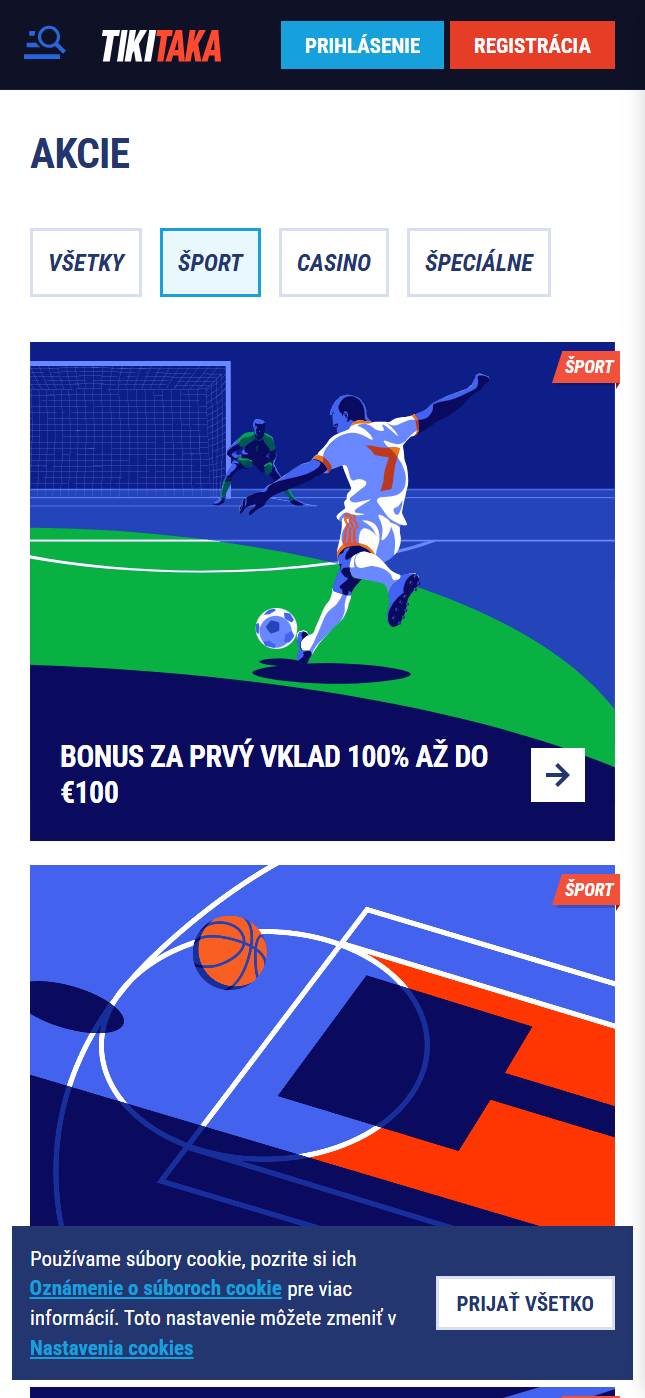Viewport: 645px width, 1398px height.
Task: Switch to the Casino filter tab
Action: (x=334, y=263)
